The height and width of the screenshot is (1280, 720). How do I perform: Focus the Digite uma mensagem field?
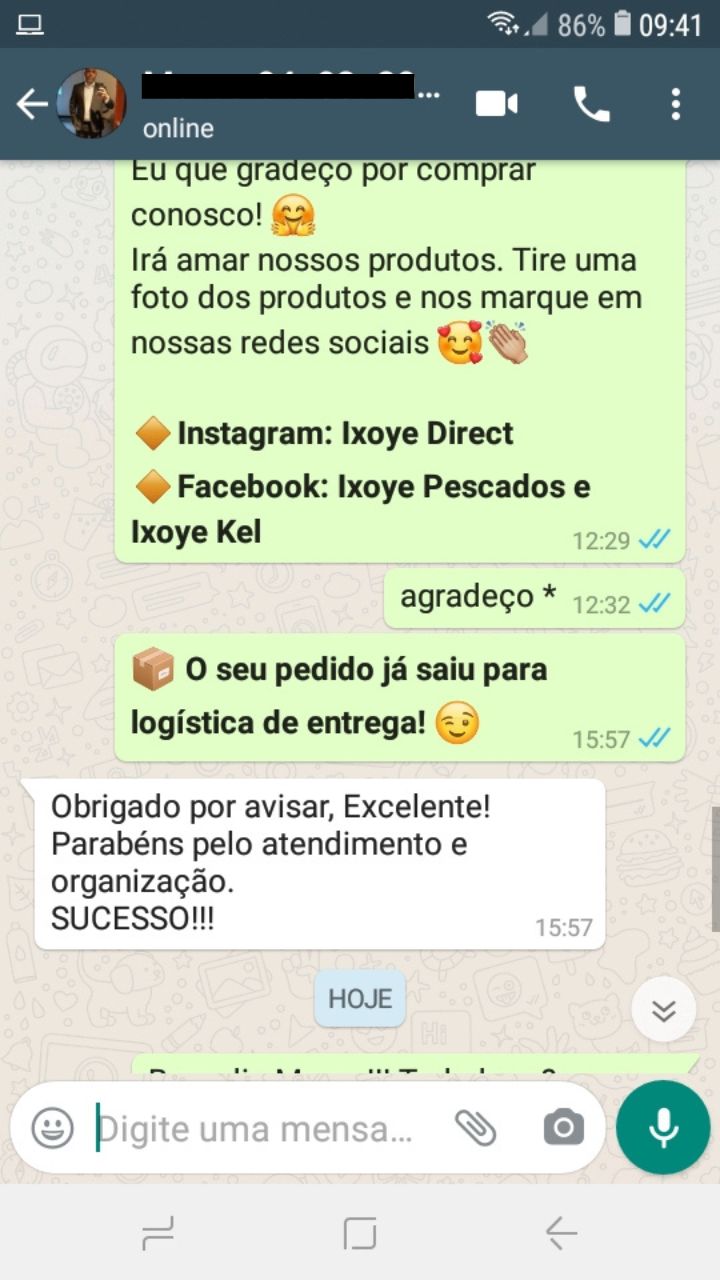[x=260, y=1129]
